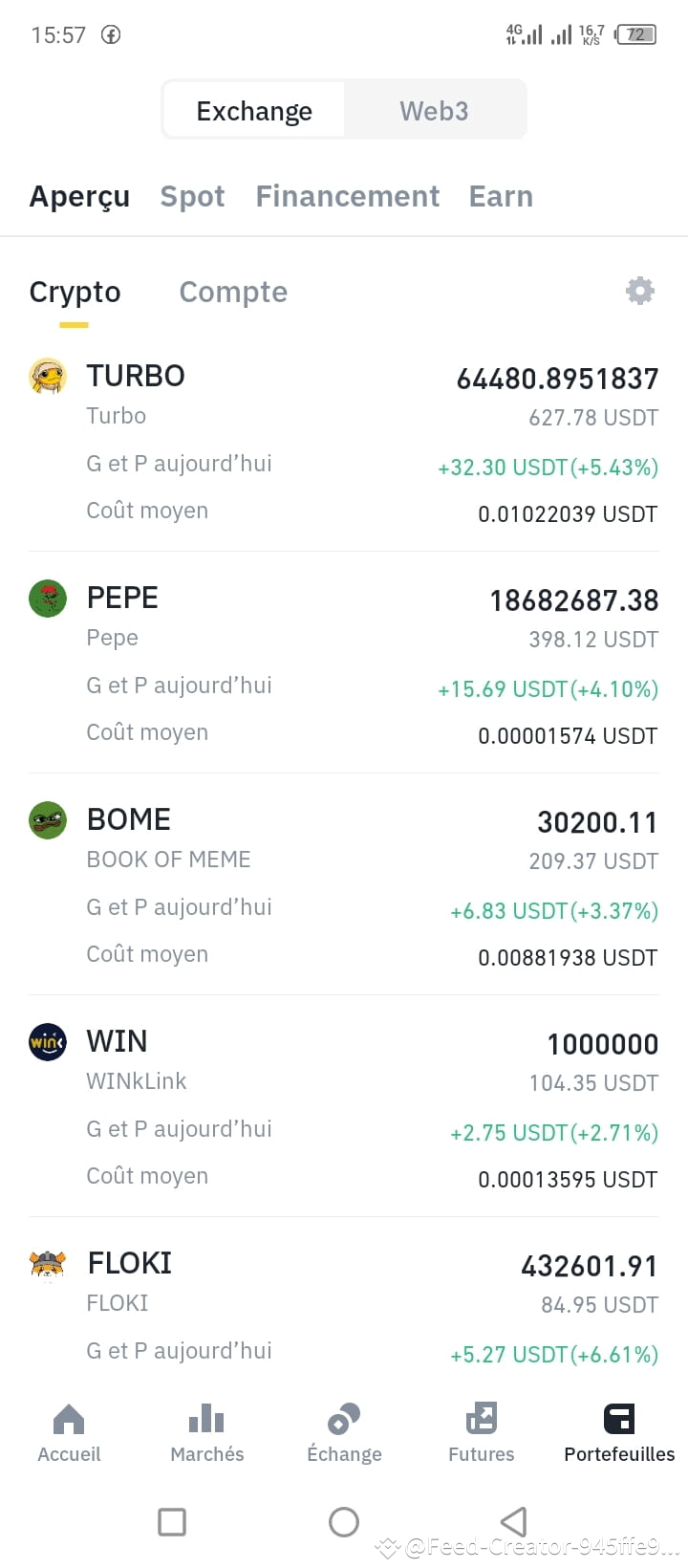Go to Accueil in bottom navigation
This screenshot has height=1568, width=688.
(69, 1433)
